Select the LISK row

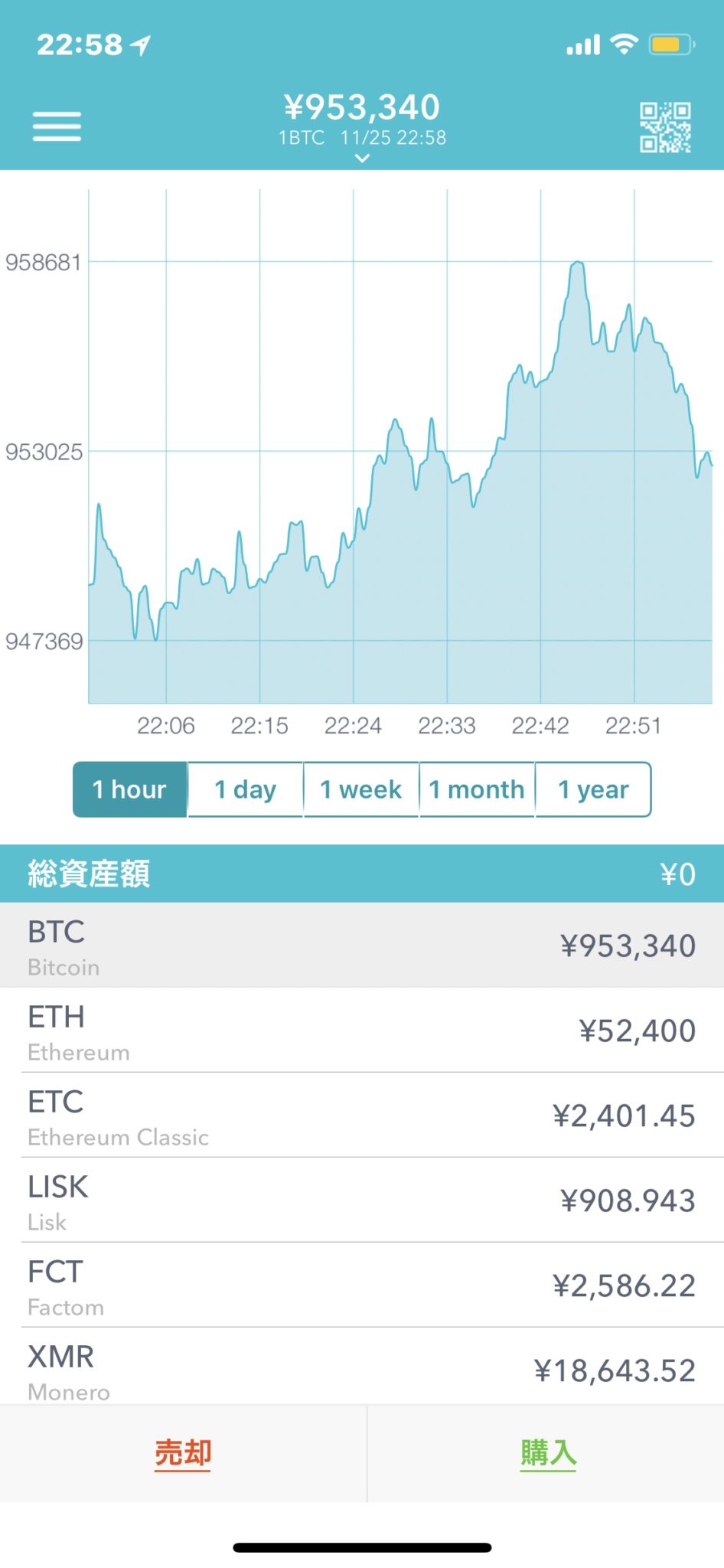(x=362, y=1200)
